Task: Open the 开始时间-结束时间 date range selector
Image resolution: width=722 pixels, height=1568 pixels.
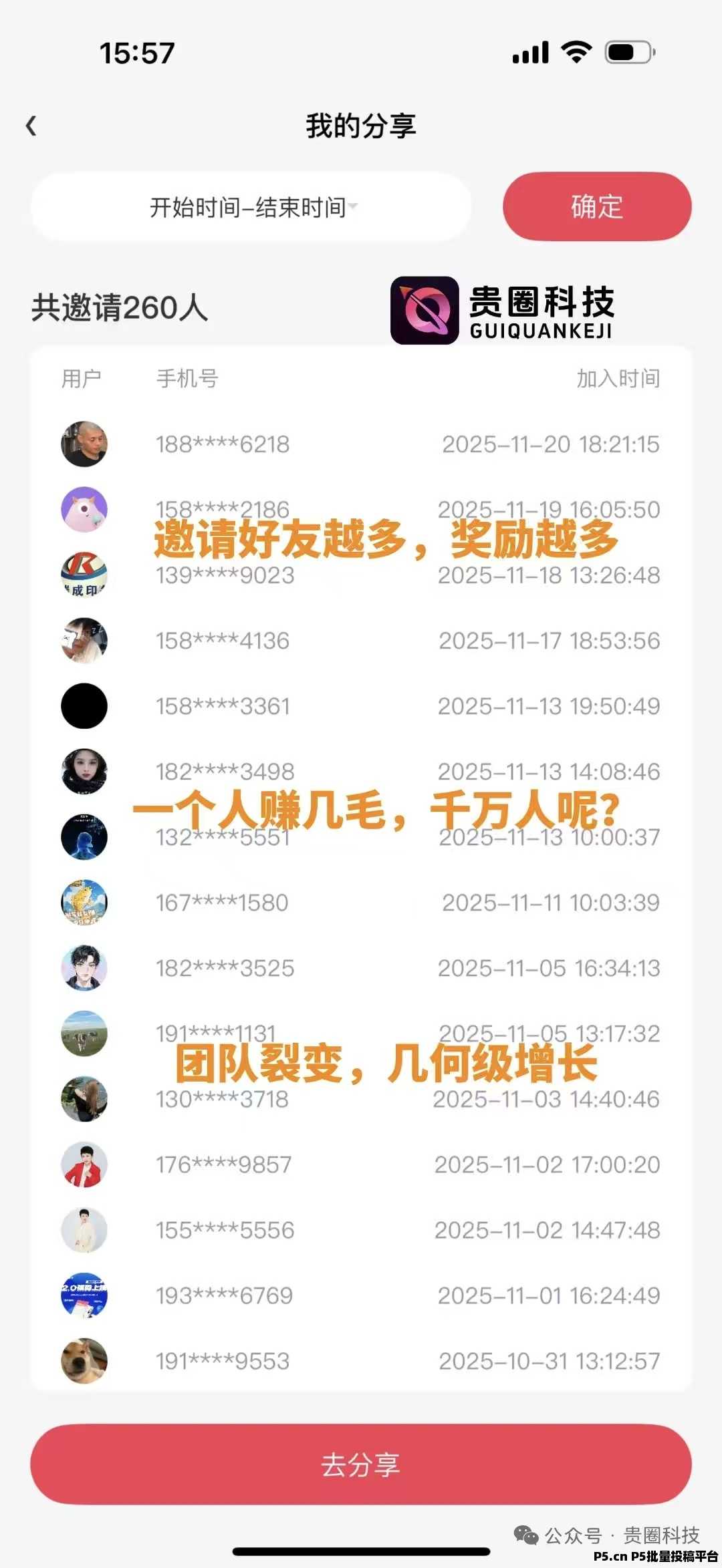Action: pos(251,208)
